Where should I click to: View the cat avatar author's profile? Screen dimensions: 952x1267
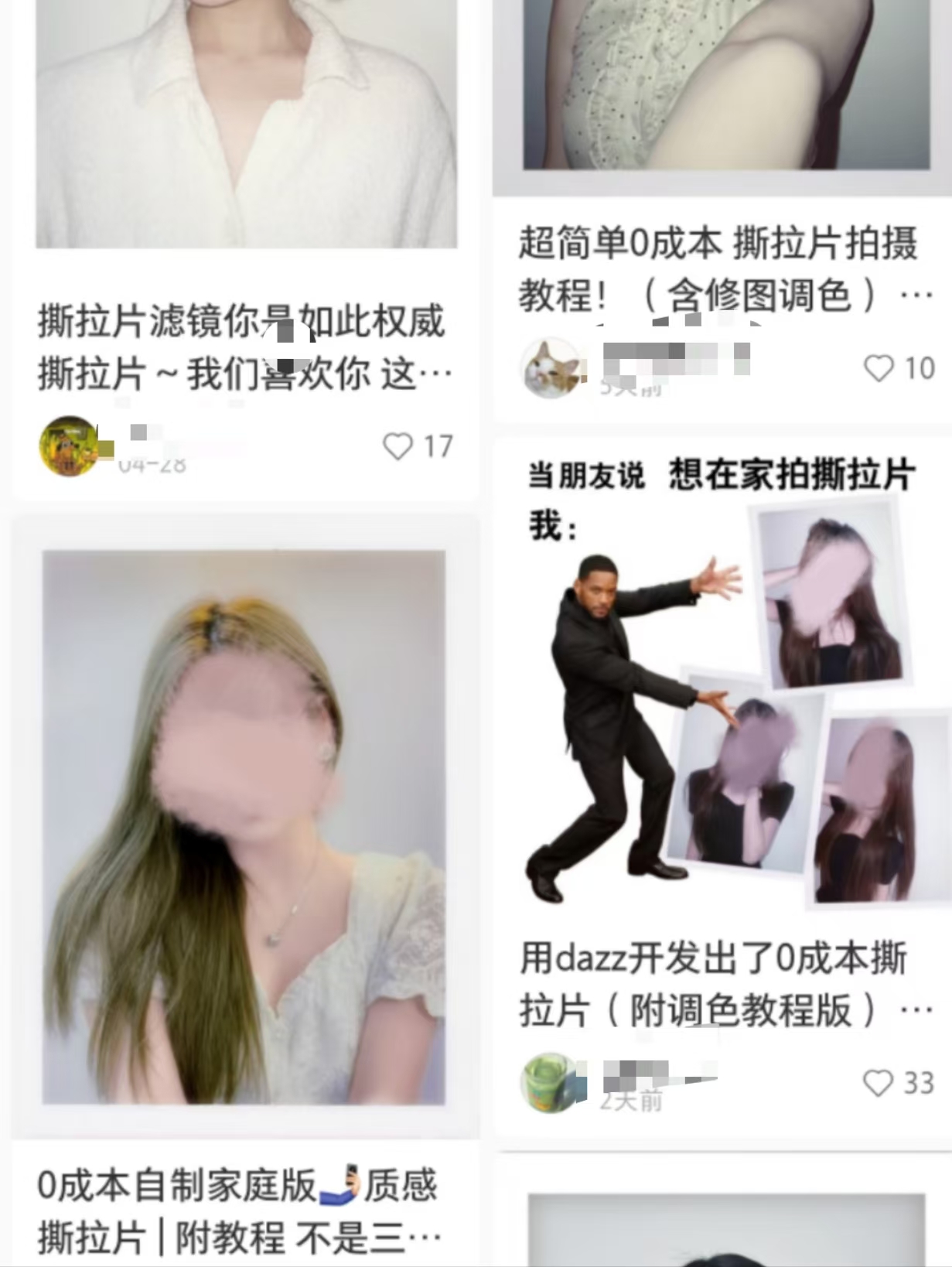coord(551,367)
